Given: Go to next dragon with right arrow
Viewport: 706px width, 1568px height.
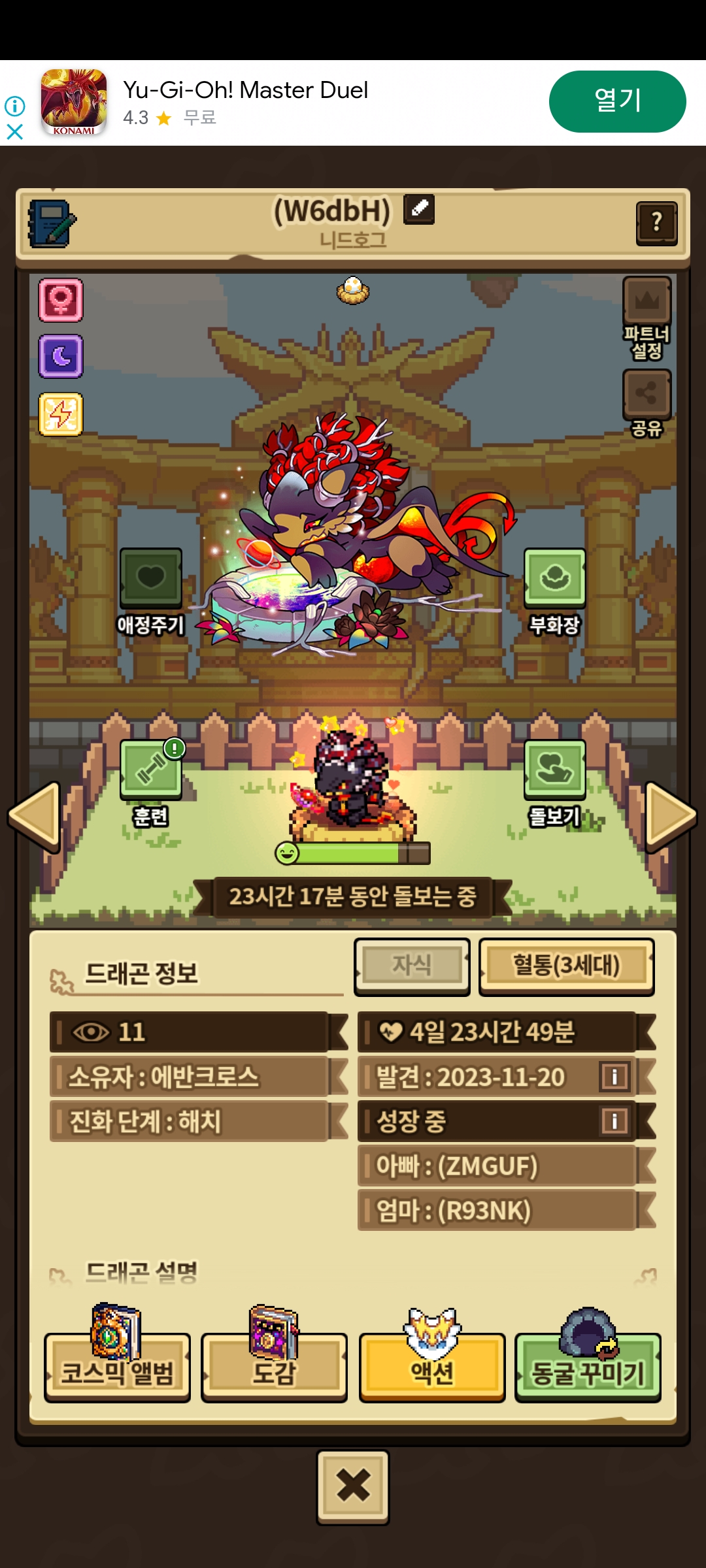Looking at the screenshot, I should click(x=671, y=817).
